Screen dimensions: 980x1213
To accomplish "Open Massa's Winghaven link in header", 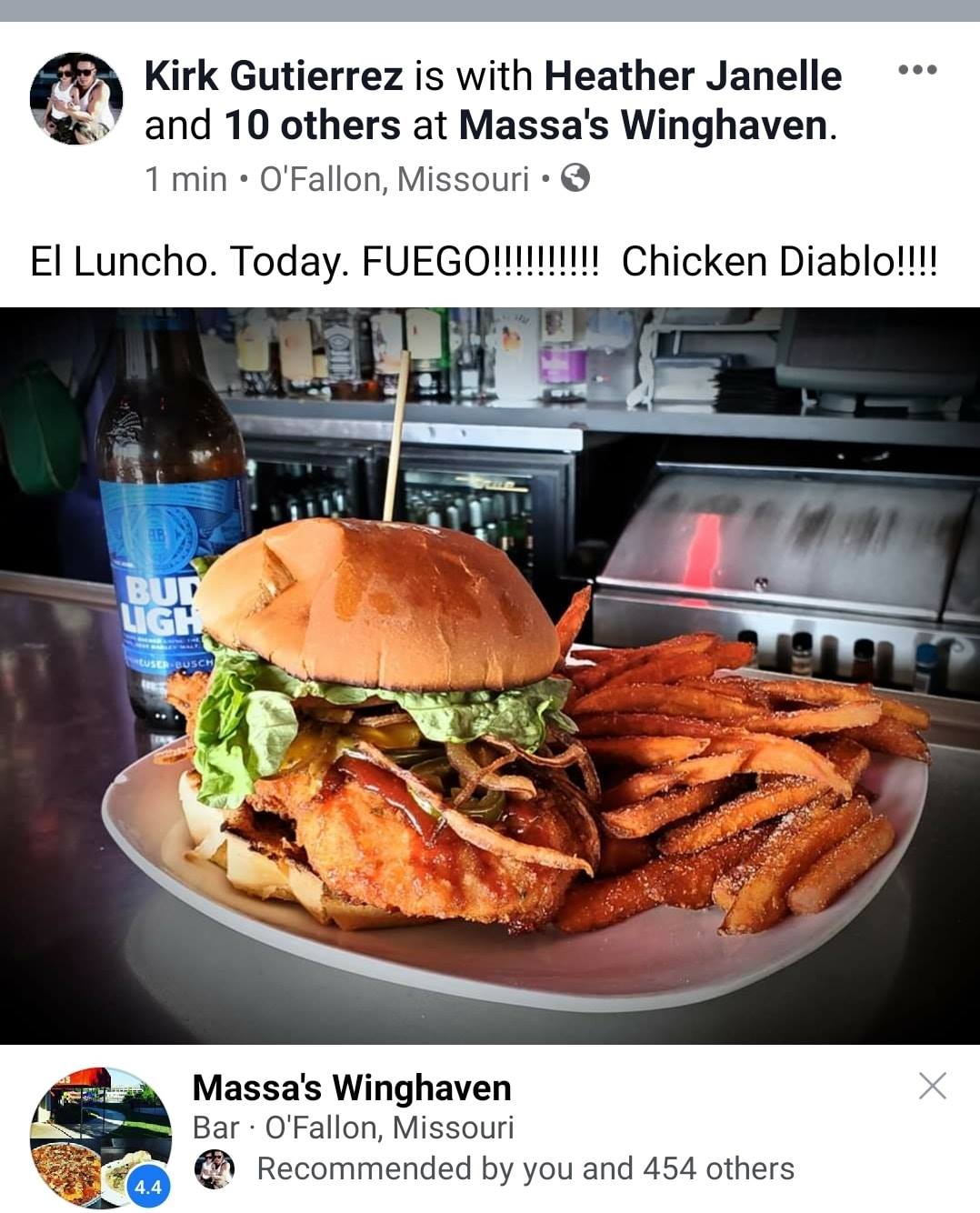I will [643, 125].
